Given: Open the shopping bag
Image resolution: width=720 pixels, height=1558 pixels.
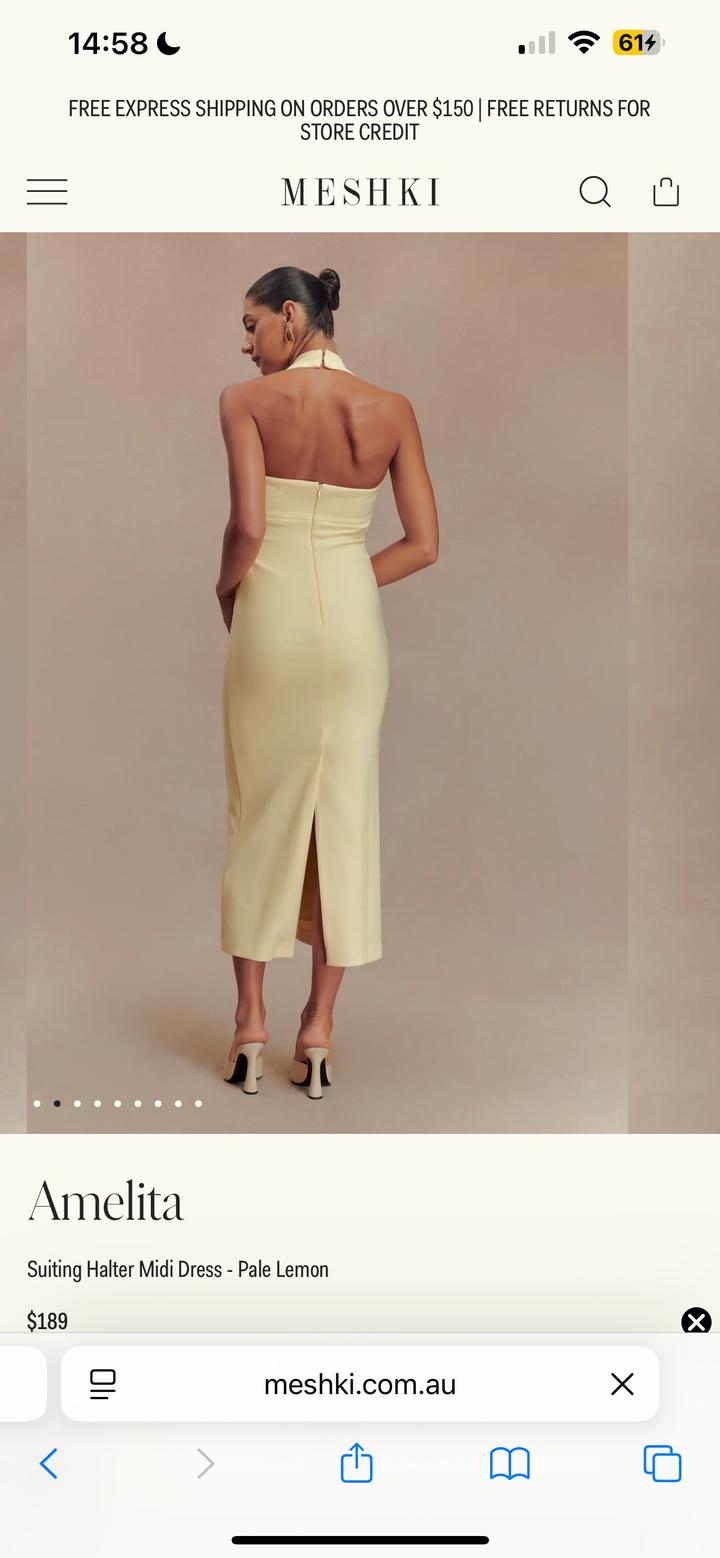Looking at the screenshot, I should pos(666,191).
